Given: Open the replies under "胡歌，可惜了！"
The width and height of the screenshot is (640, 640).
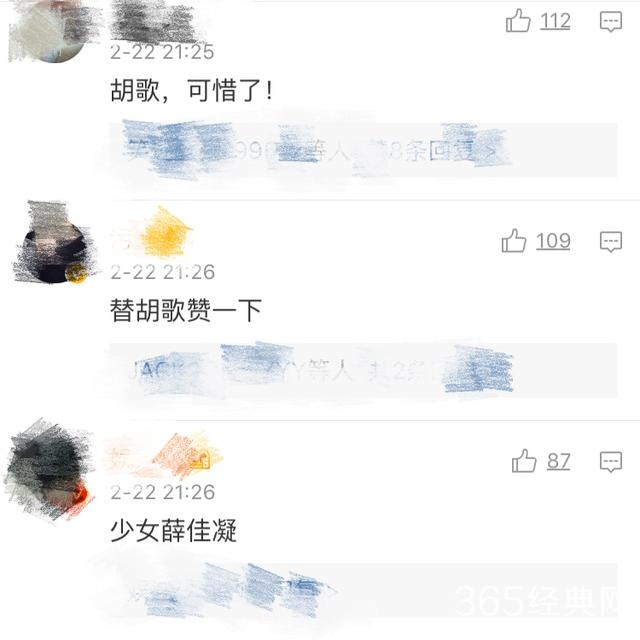Looking at the screenshot, I should [x=363, y=150].
